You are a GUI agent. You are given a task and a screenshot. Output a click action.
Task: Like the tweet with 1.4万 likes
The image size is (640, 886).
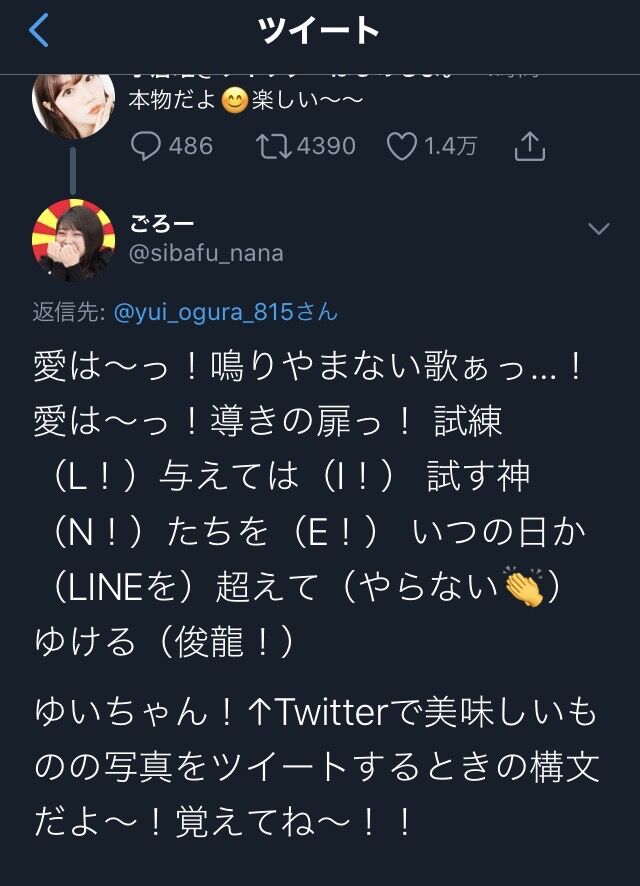click(402, 146)
